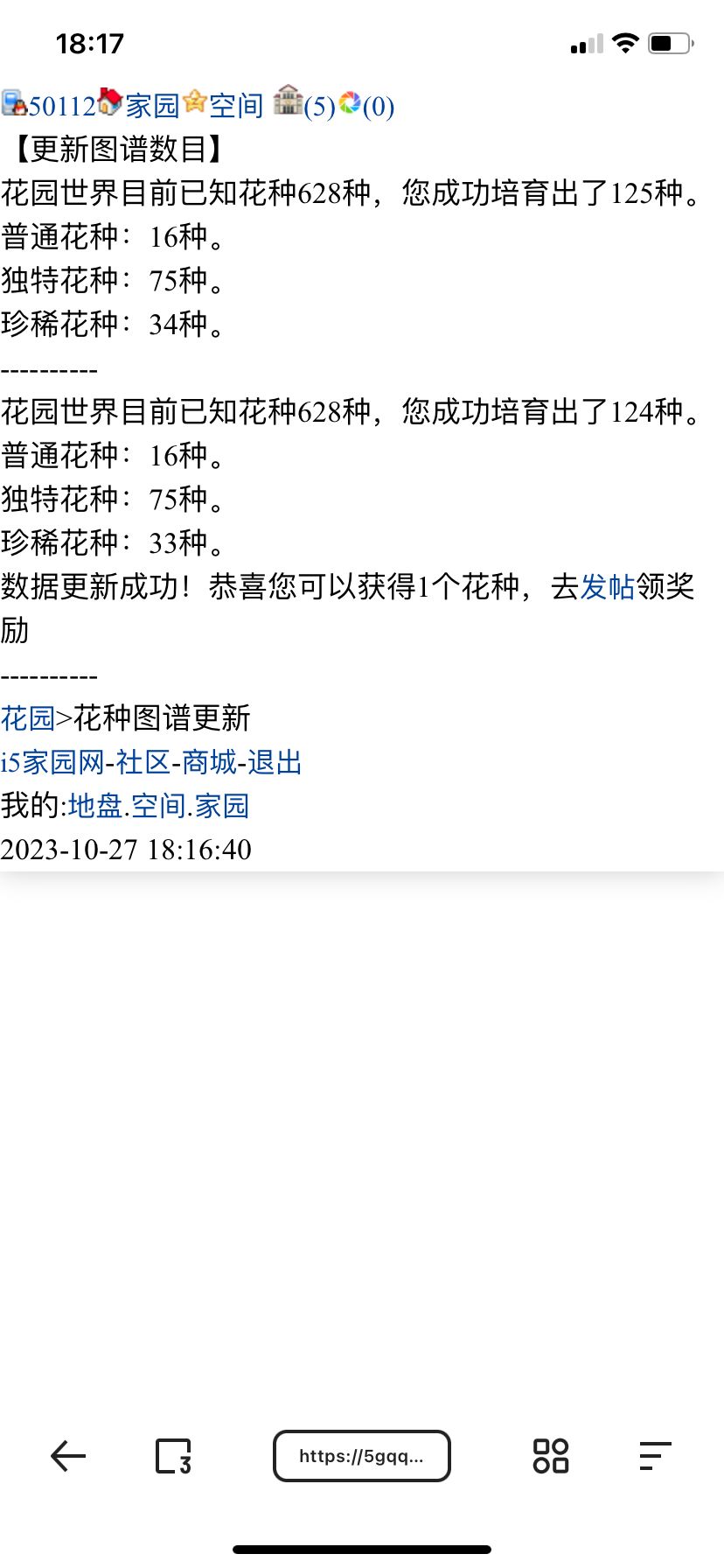Image resolution: width=724 pixels, height=1568 pixels.
Task: Open the i5家园网 link
Action: (x=52, y=762)
